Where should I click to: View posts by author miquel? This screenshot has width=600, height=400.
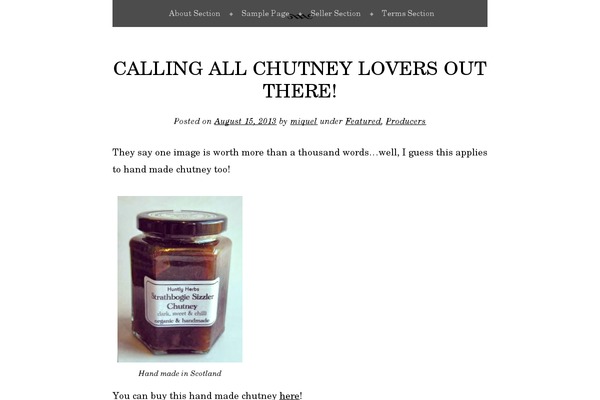[303, 121]
